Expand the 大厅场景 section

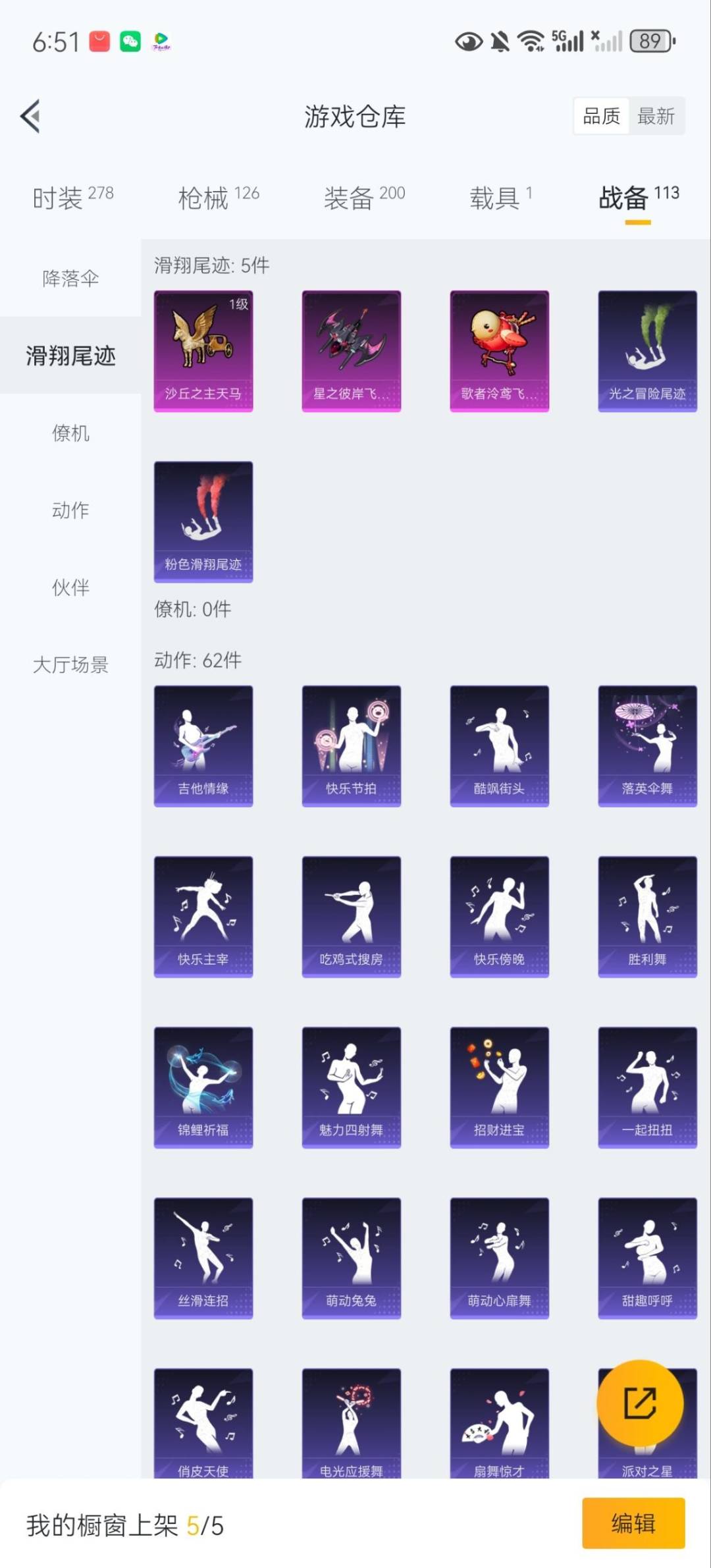click(69, 666)
